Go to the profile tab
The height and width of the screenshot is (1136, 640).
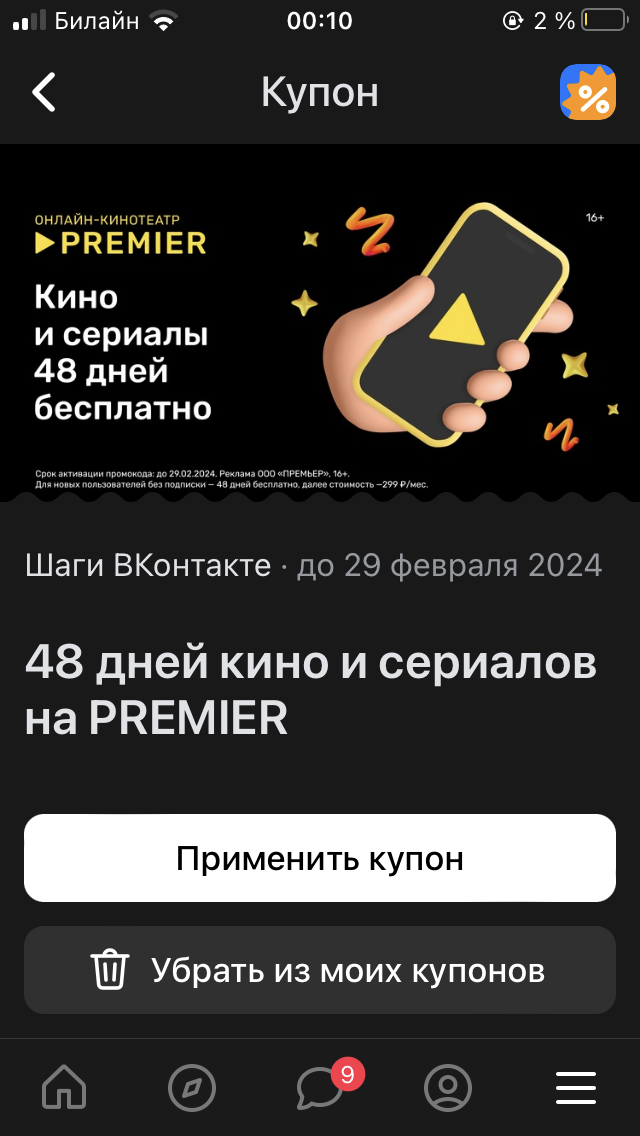(x=448, y=1087)
